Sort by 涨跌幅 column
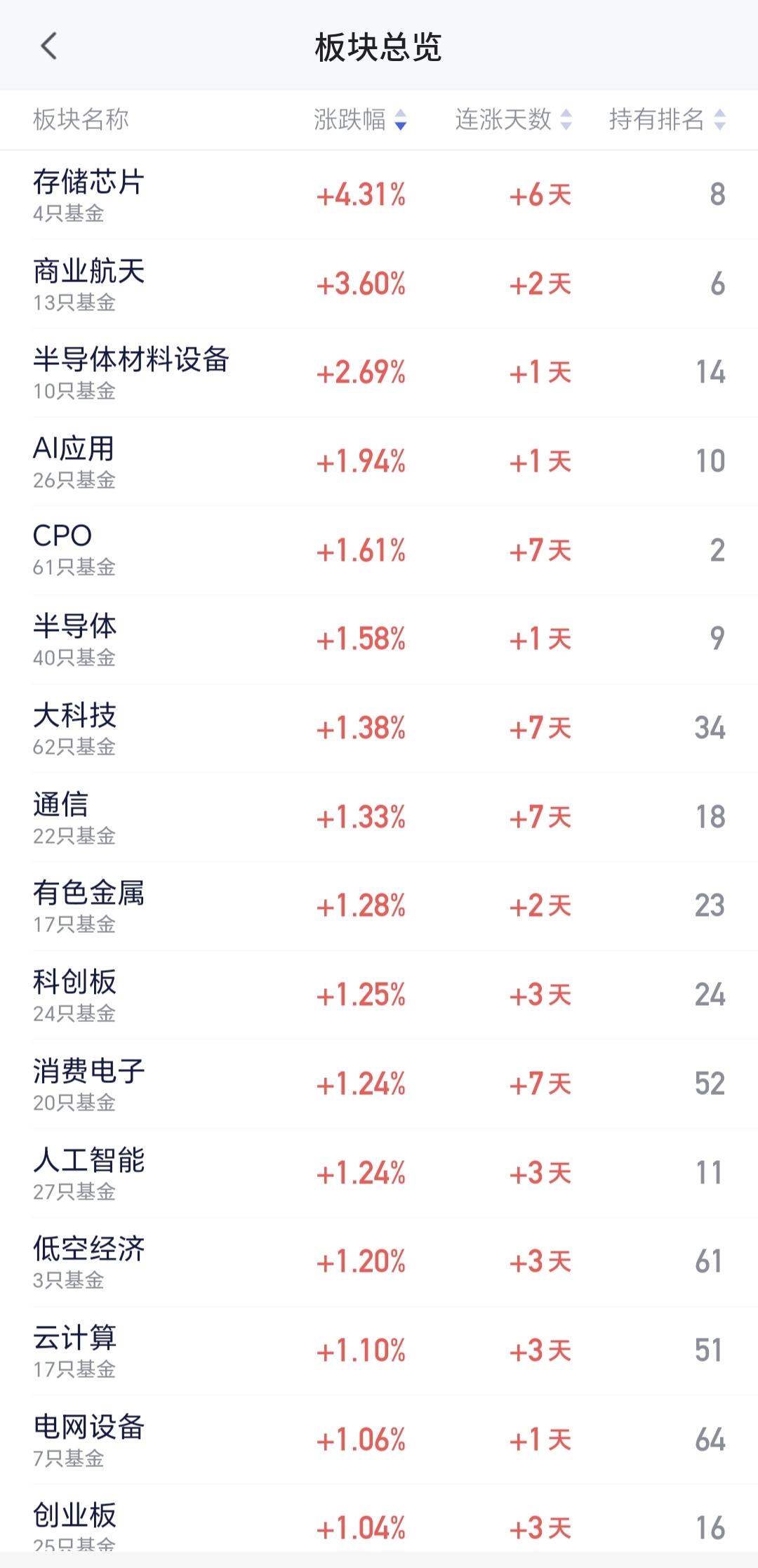This screenshot has width=758, height=1568. (360, 119)
